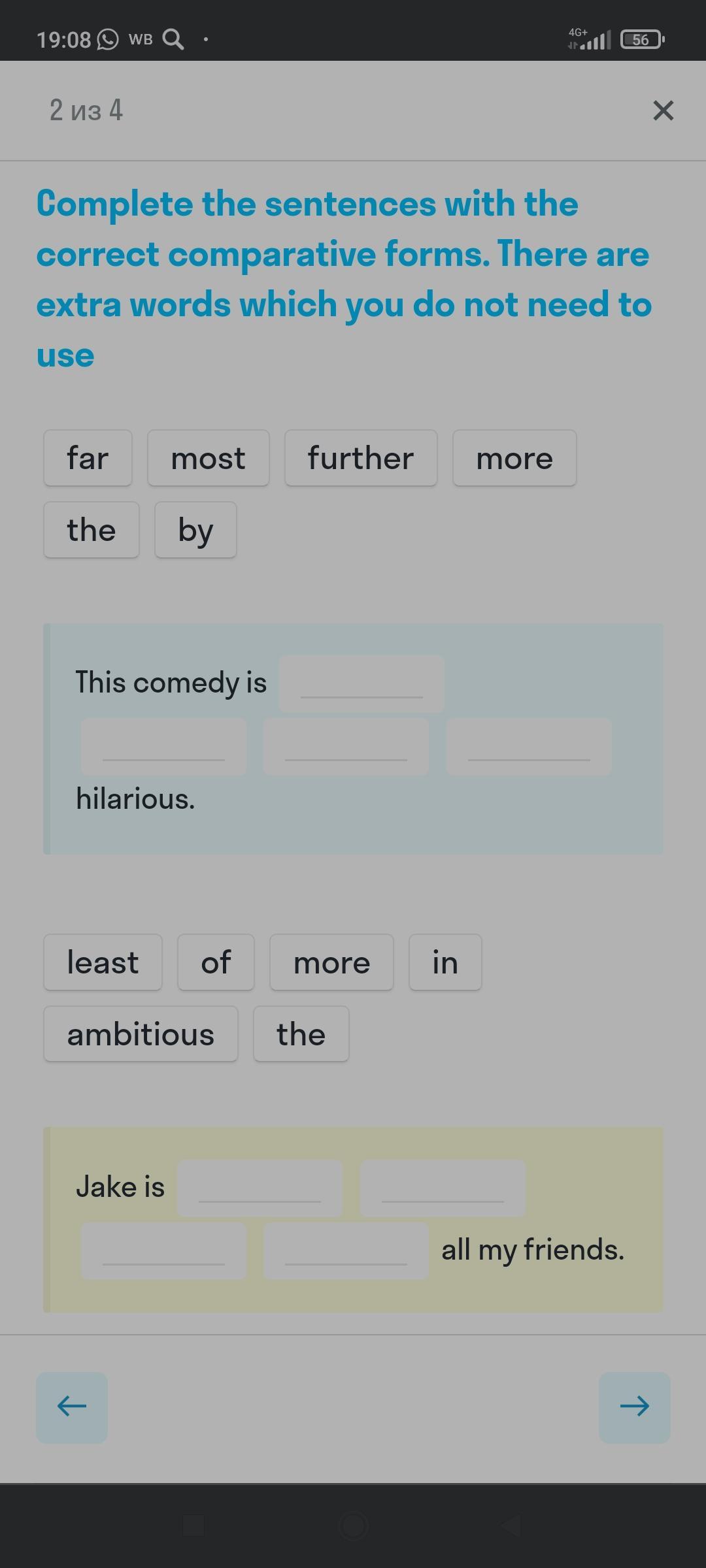Go to the previous question arrow

pos(72,1407)
